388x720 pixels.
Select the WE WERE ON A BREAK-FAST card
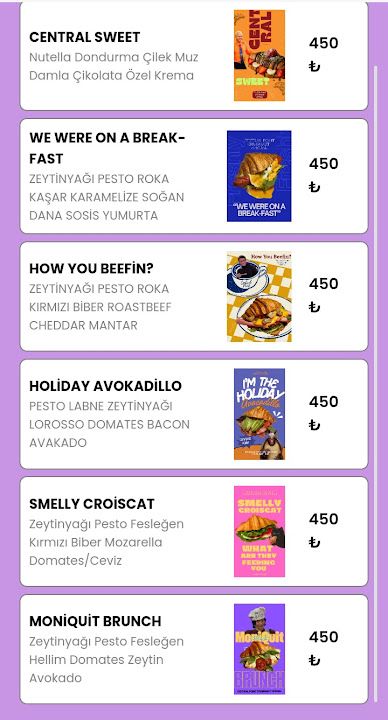194,176
